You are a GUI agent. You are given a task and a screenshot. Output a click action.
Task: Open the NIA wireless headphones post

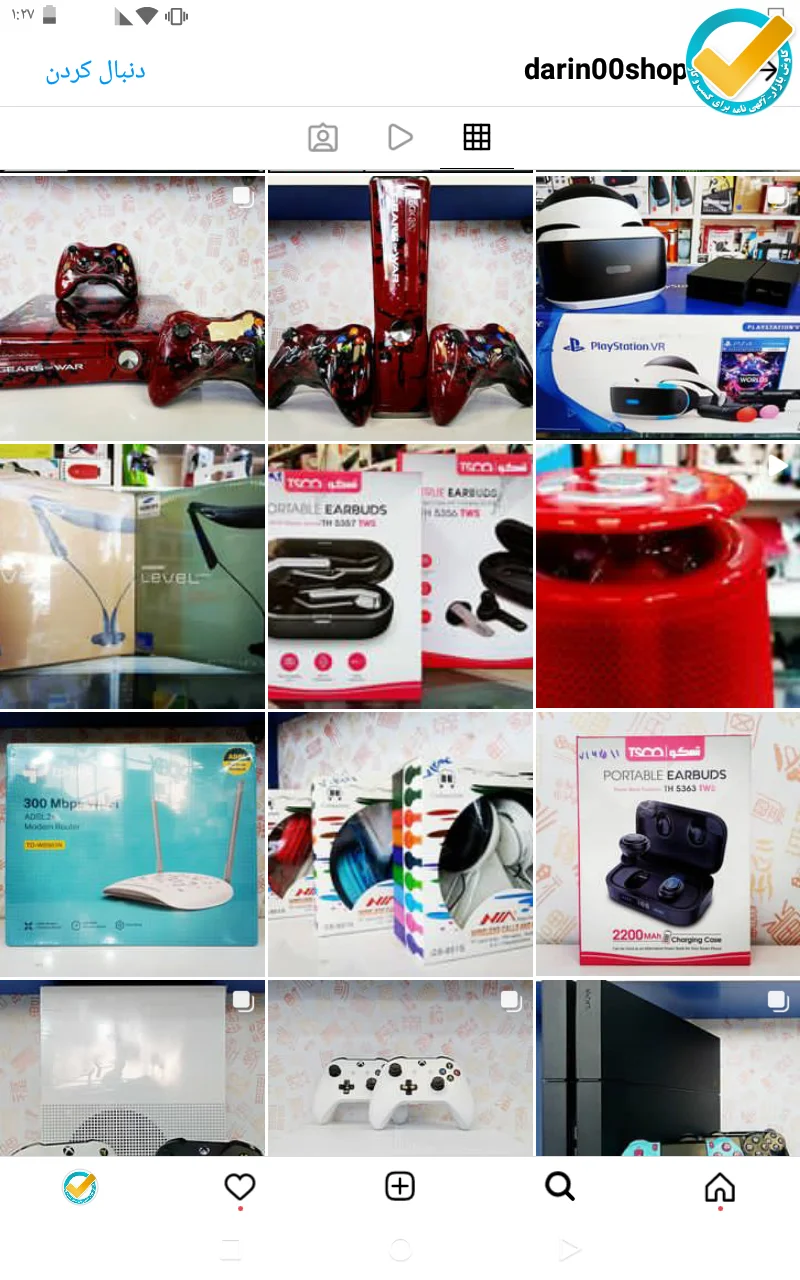coord(400,844)
